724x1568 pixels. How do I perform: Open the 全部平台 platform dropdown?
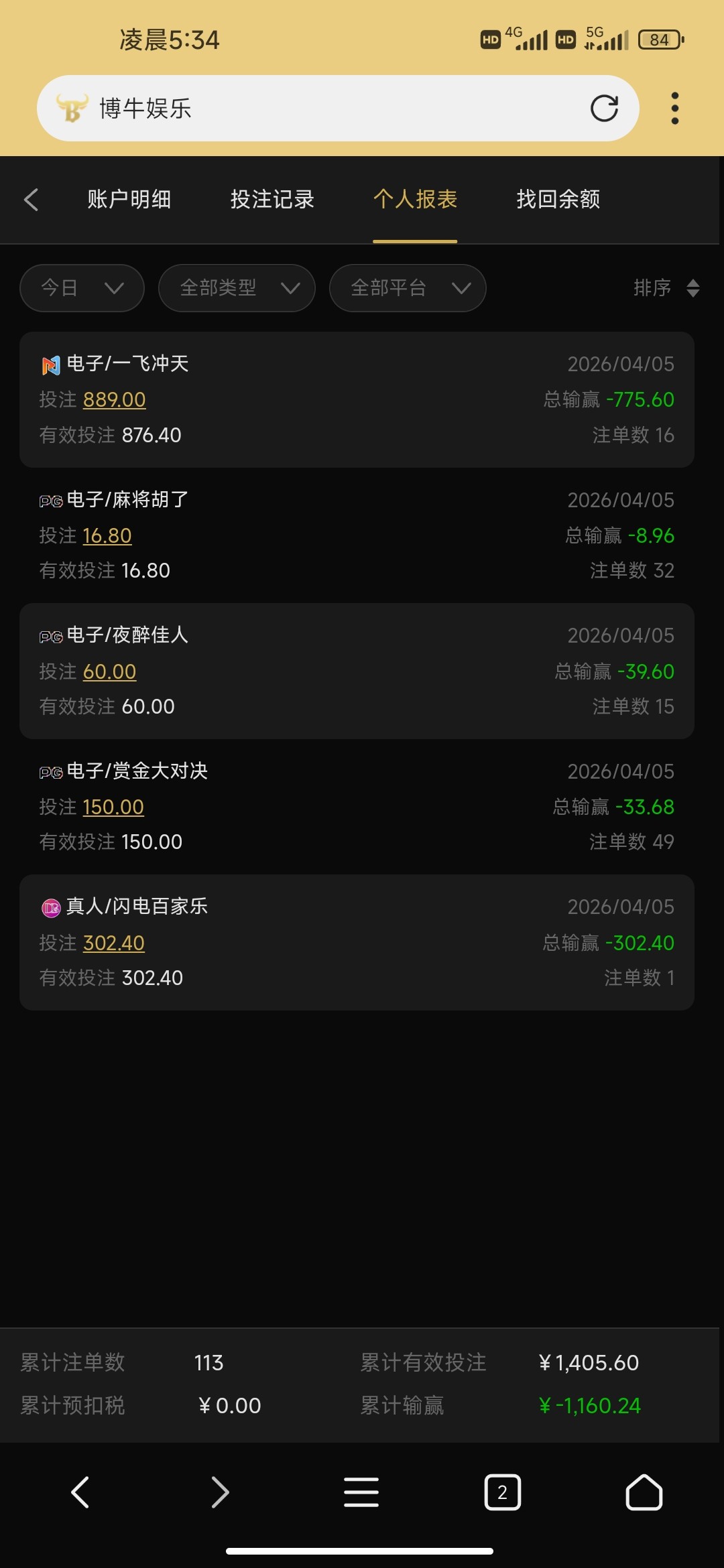(x=407, y=287)
